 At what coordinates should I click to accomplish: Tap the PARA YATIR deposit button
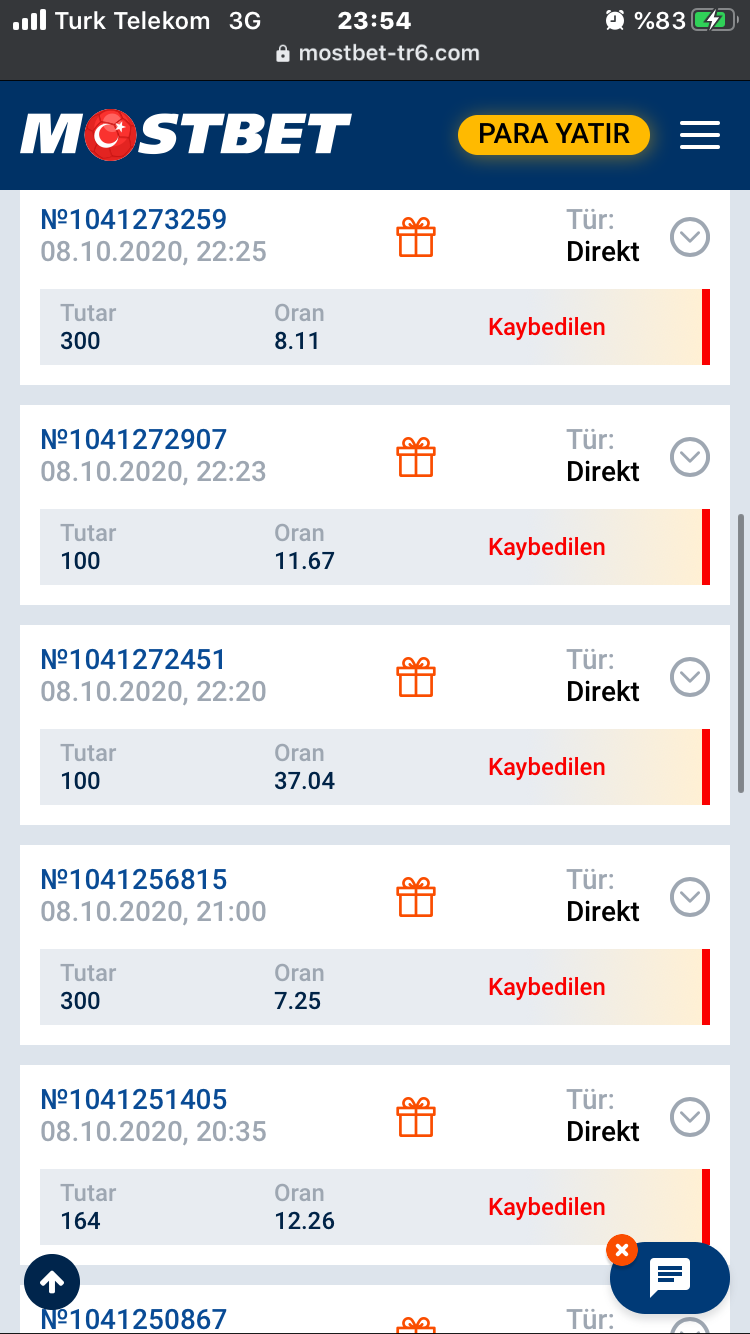[554, 135]
